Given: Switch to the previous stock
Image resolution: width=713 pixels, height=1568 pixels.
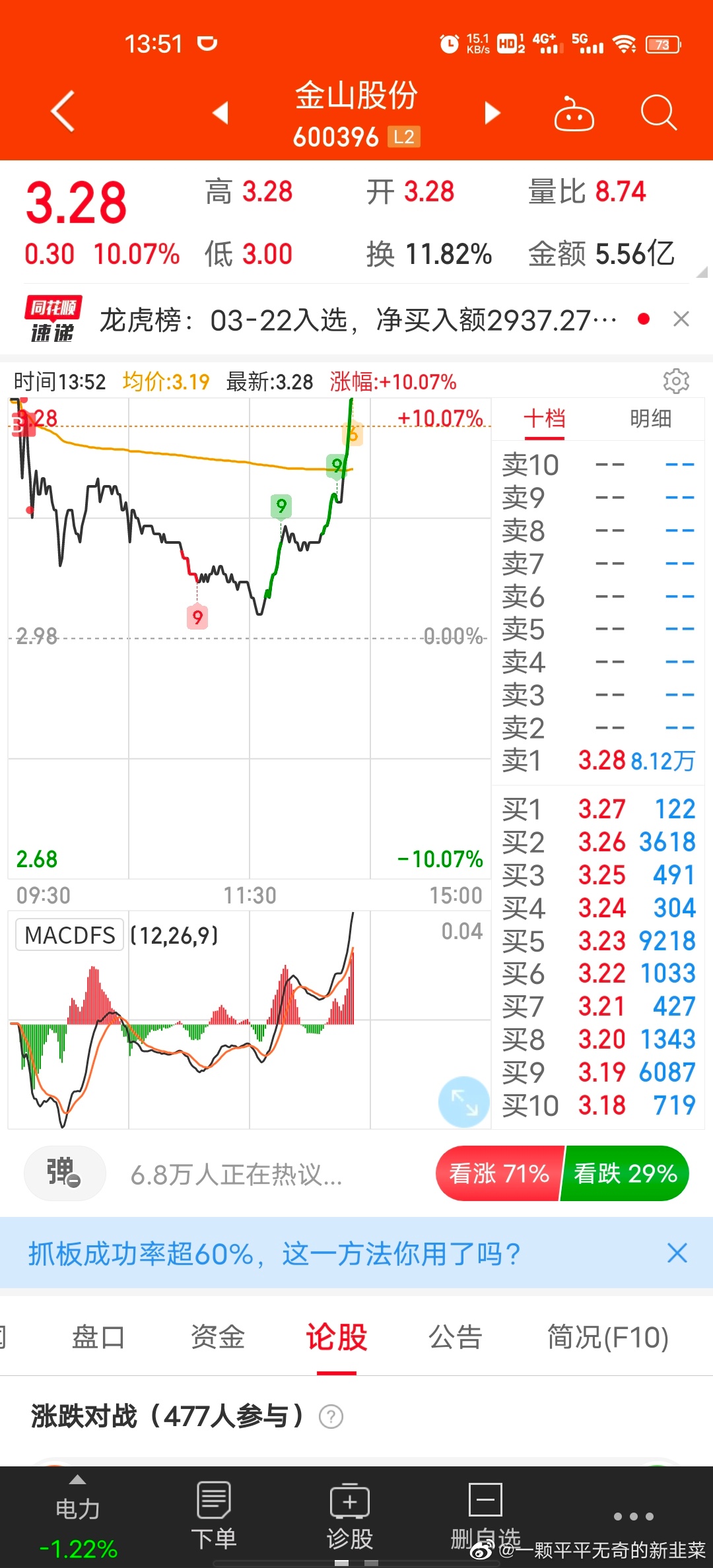Looking at the screenshot, I should (221, 113).
